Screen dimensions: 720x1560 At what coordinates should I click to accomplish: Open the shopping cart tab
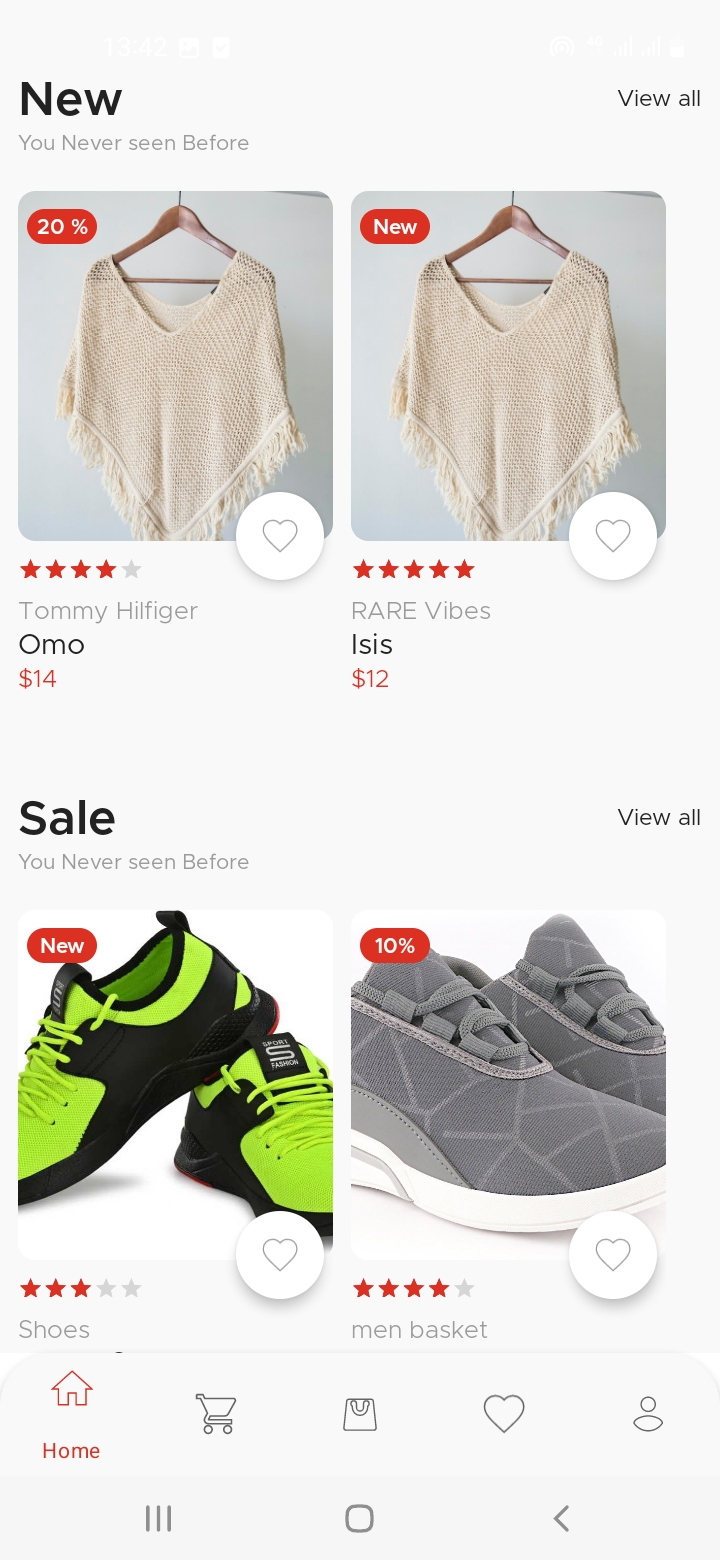point(215,1414)
